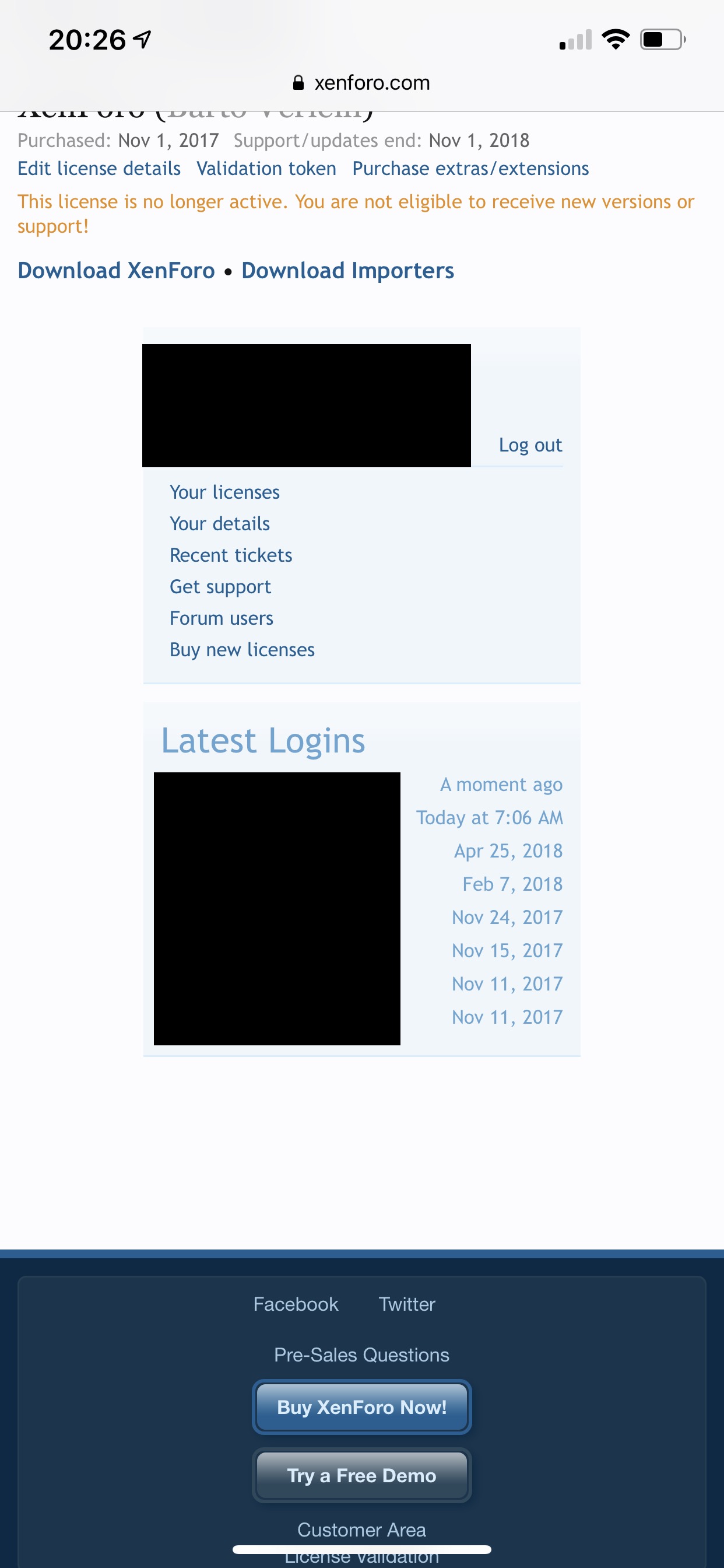Screen dimensions: 724x1568
Task: Tap the xenforo.com address bar
Action: [x=361, y=83]
